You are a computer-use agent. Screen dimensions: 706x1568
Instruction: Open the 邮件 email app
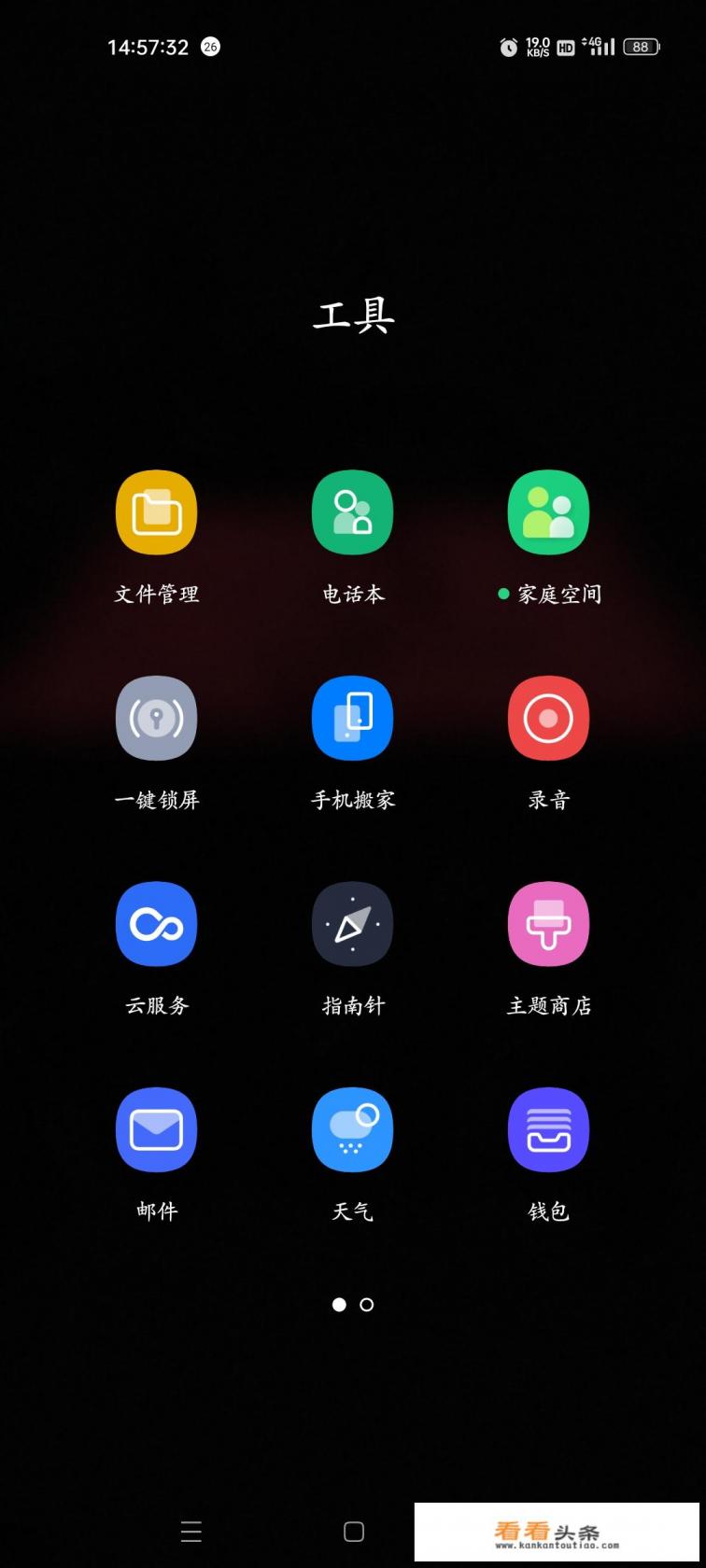pyautogui.click(x=156, y=1129)
